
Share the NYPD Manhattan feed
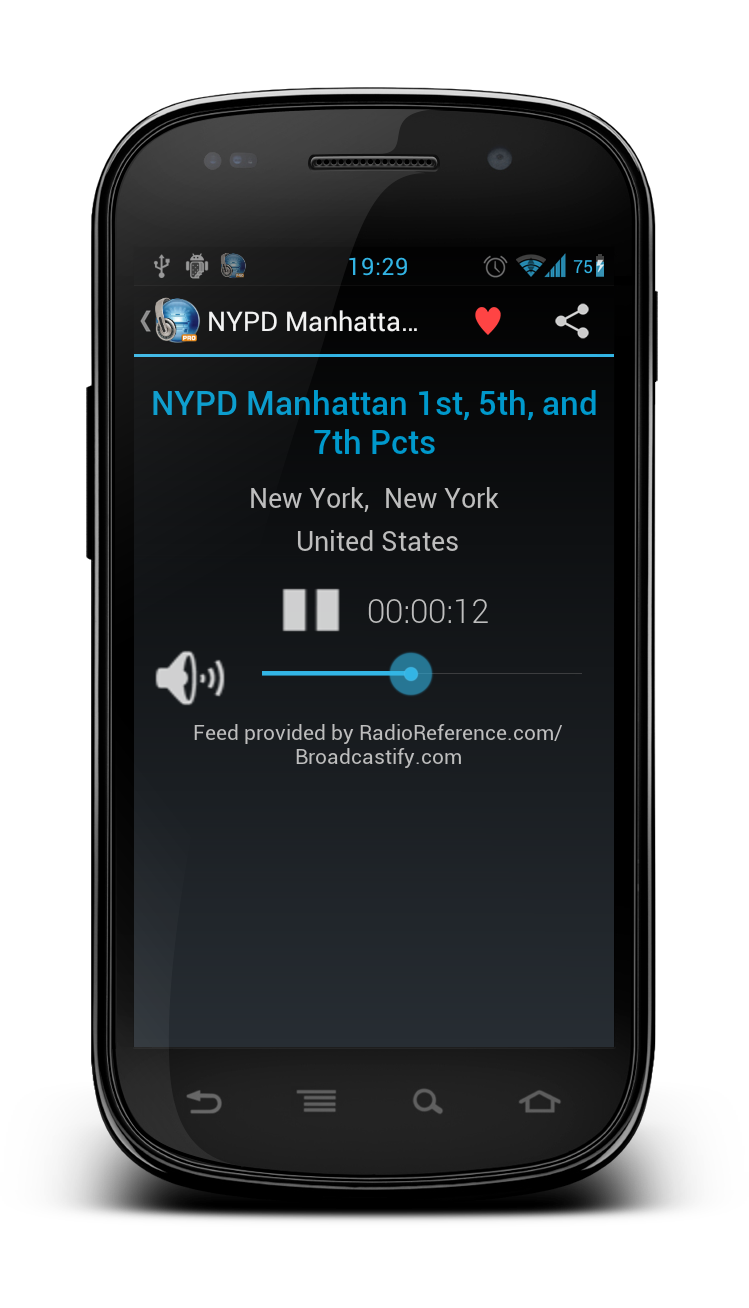pos(572,321)
